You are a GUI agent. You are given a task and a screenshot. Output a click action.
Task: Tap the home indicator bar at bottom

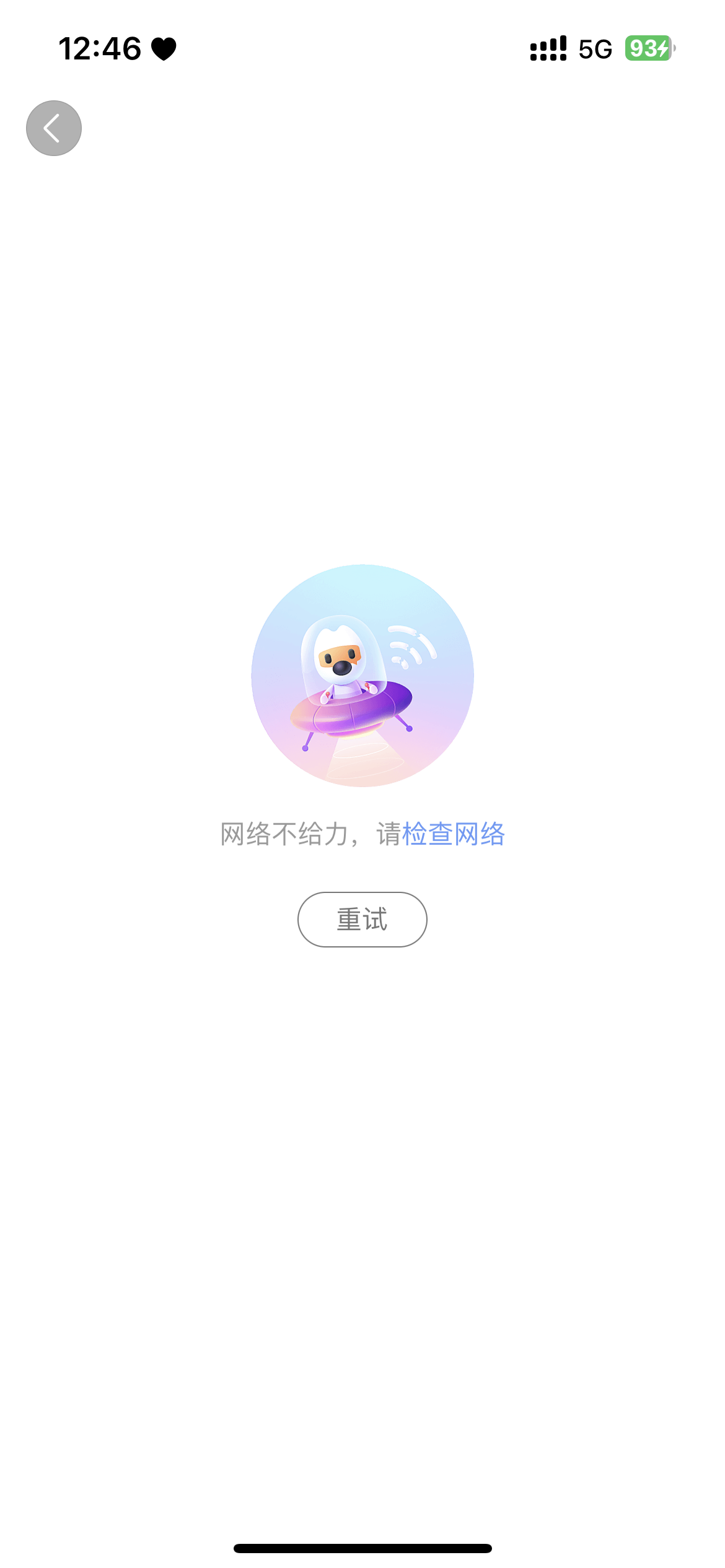(x=362, y=1548)
